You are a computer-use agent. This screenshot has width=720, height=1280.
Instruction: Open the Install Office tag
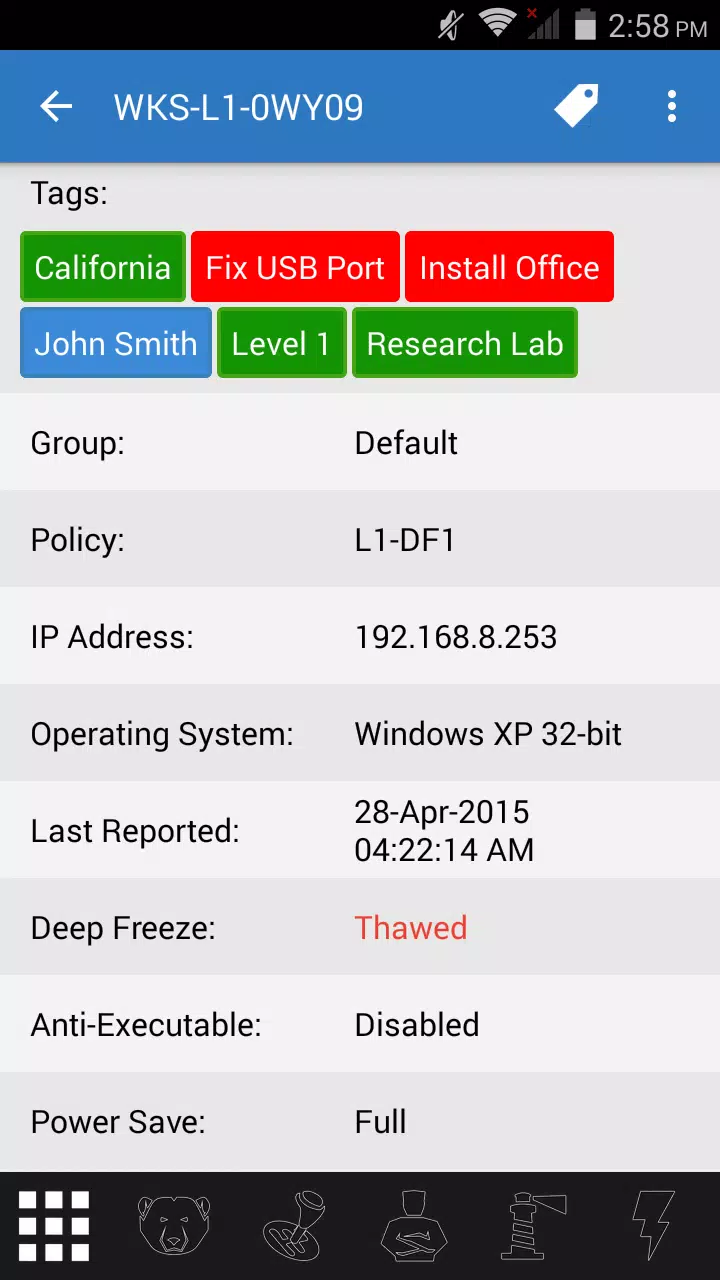coord(509,267)
